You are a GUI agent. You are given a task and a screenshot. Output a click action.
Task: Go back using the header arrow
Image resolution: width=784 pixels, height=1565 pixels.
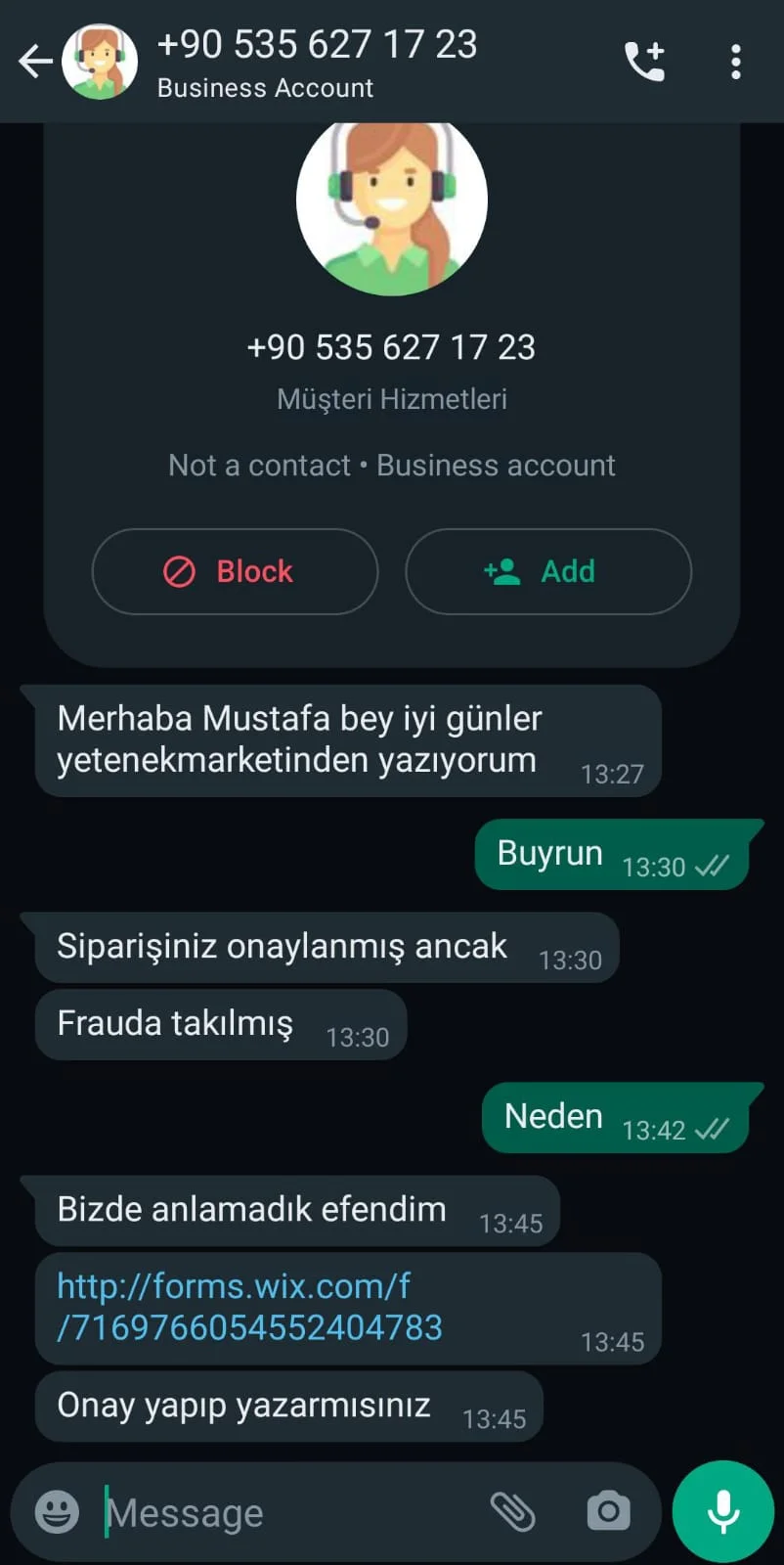pyautogui.click(x=35, y=62)
